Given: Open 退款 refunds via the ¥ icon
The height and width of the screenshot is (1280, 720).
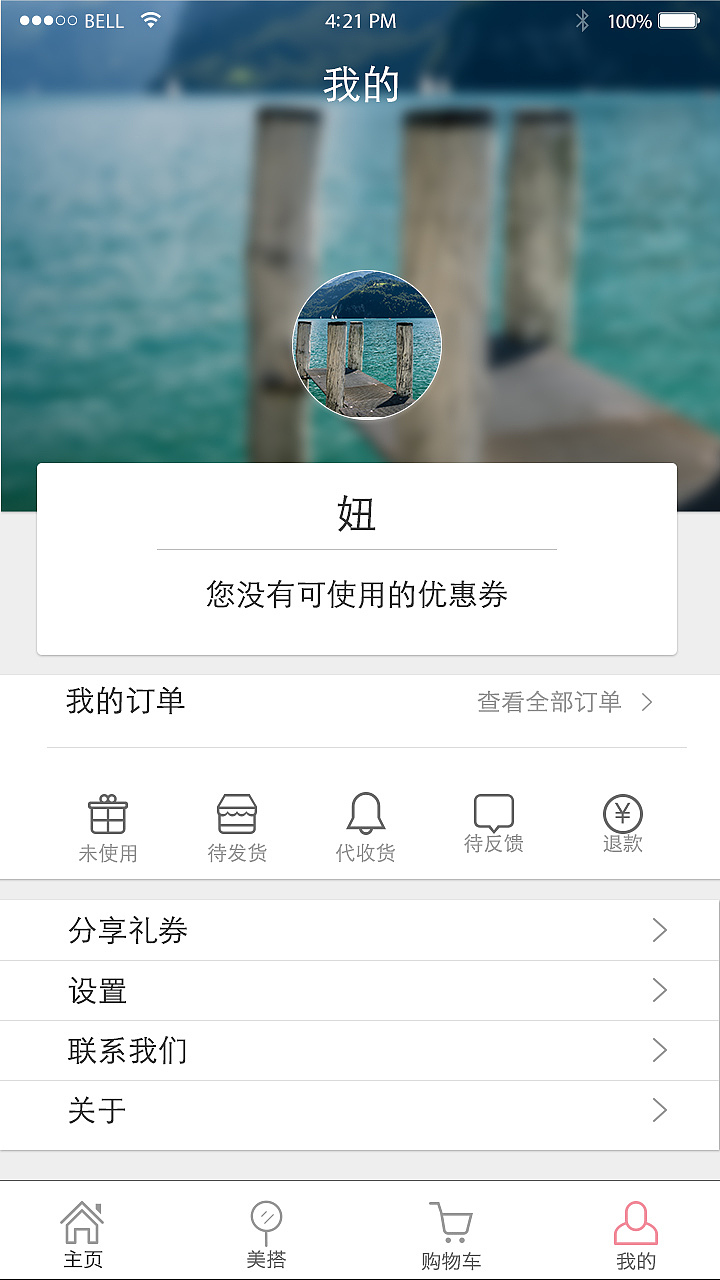Looking at the screenshot, I should tap(622, 812).
